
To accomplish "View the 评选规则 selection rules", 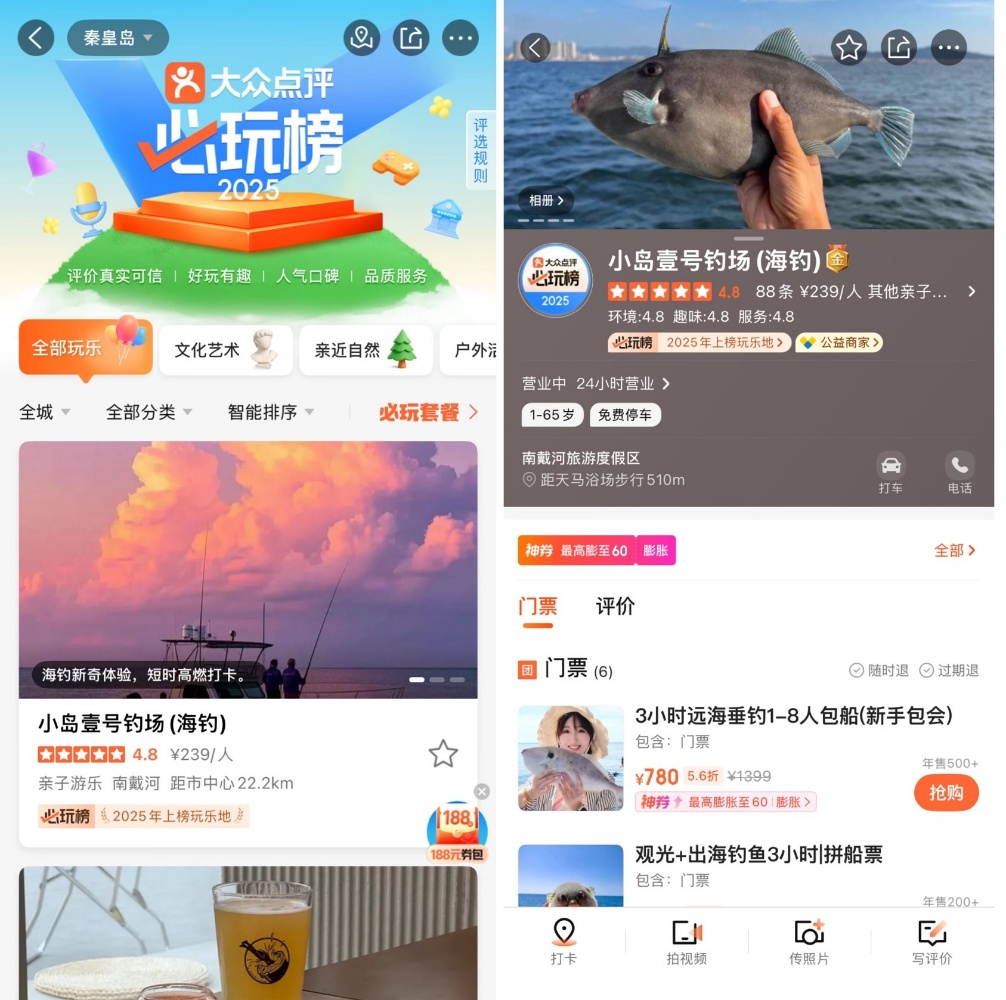I will coord(480,150).
